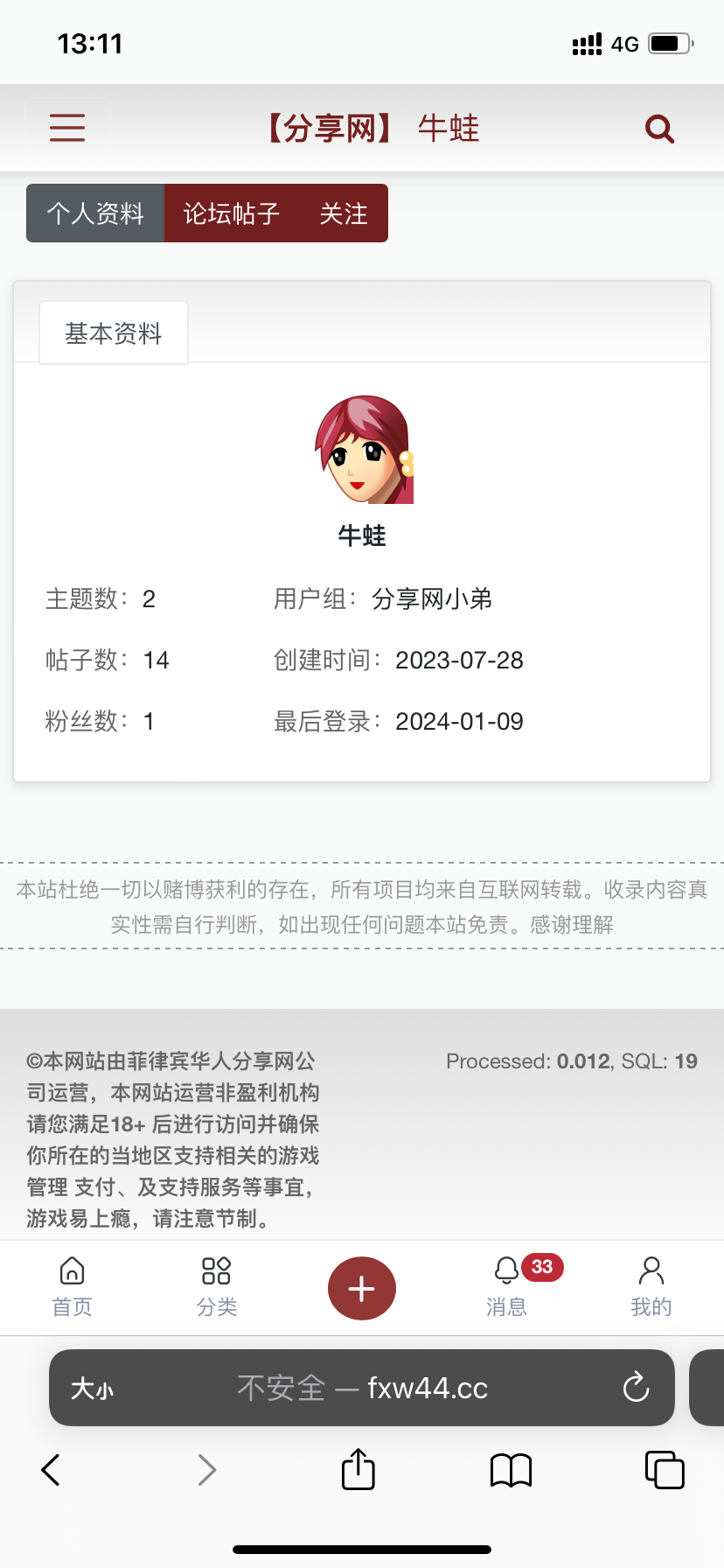Tap the username 牛蛙 below the avatar
724x1568 pixels.
361,536
